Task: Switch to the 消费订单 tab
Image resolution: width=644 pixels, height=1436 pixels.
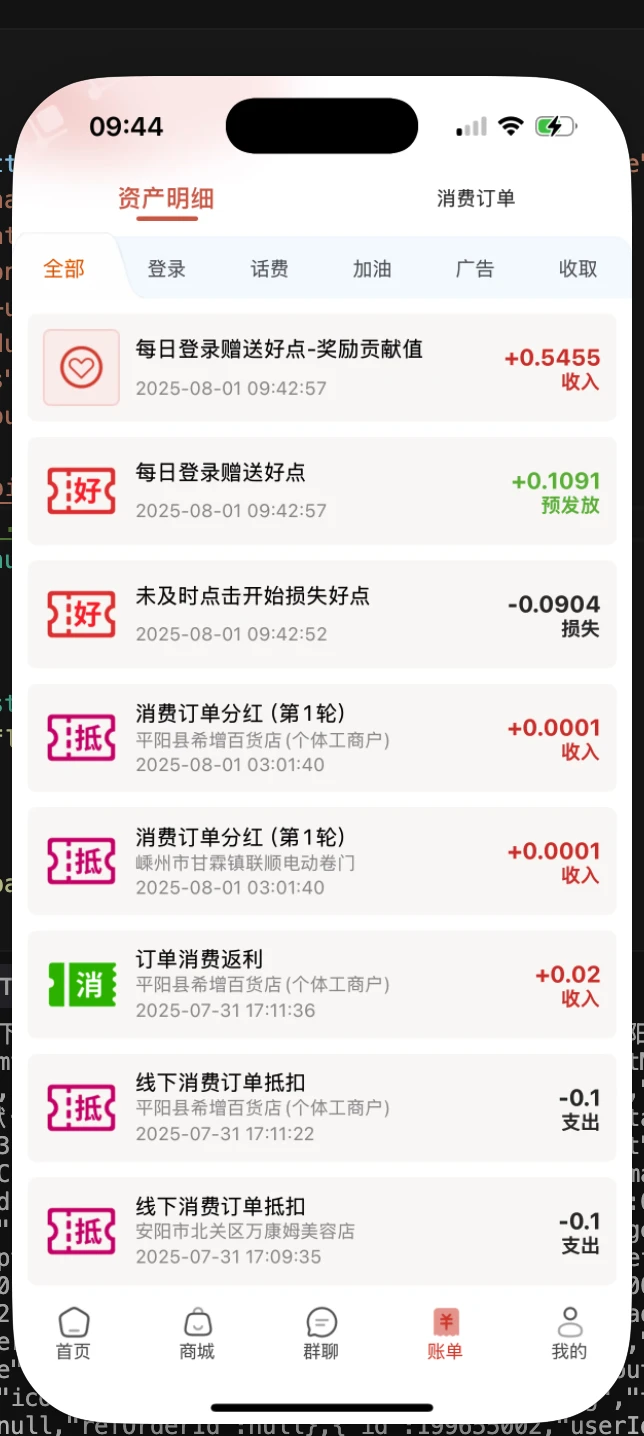Action: 475,198
